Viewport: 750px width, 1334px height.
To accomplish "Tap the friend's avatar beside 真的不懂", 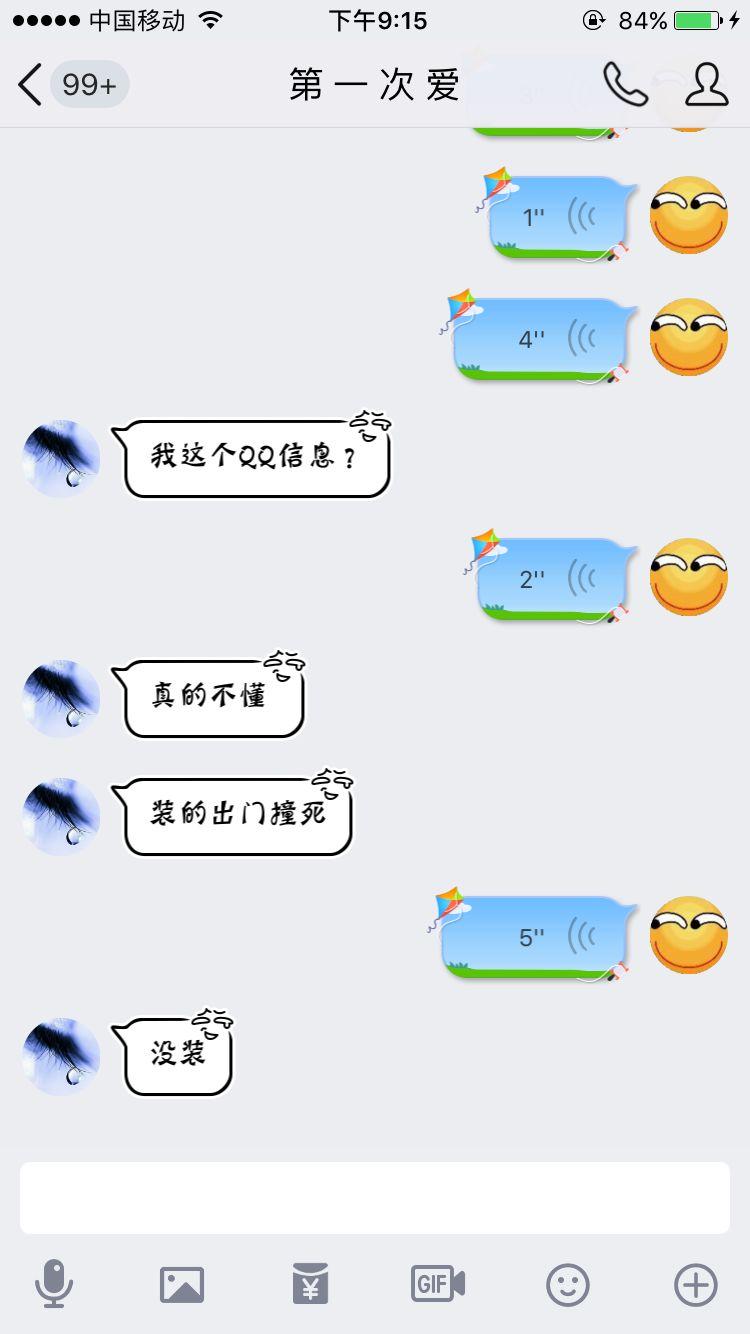I will click(x=60, y=698).
